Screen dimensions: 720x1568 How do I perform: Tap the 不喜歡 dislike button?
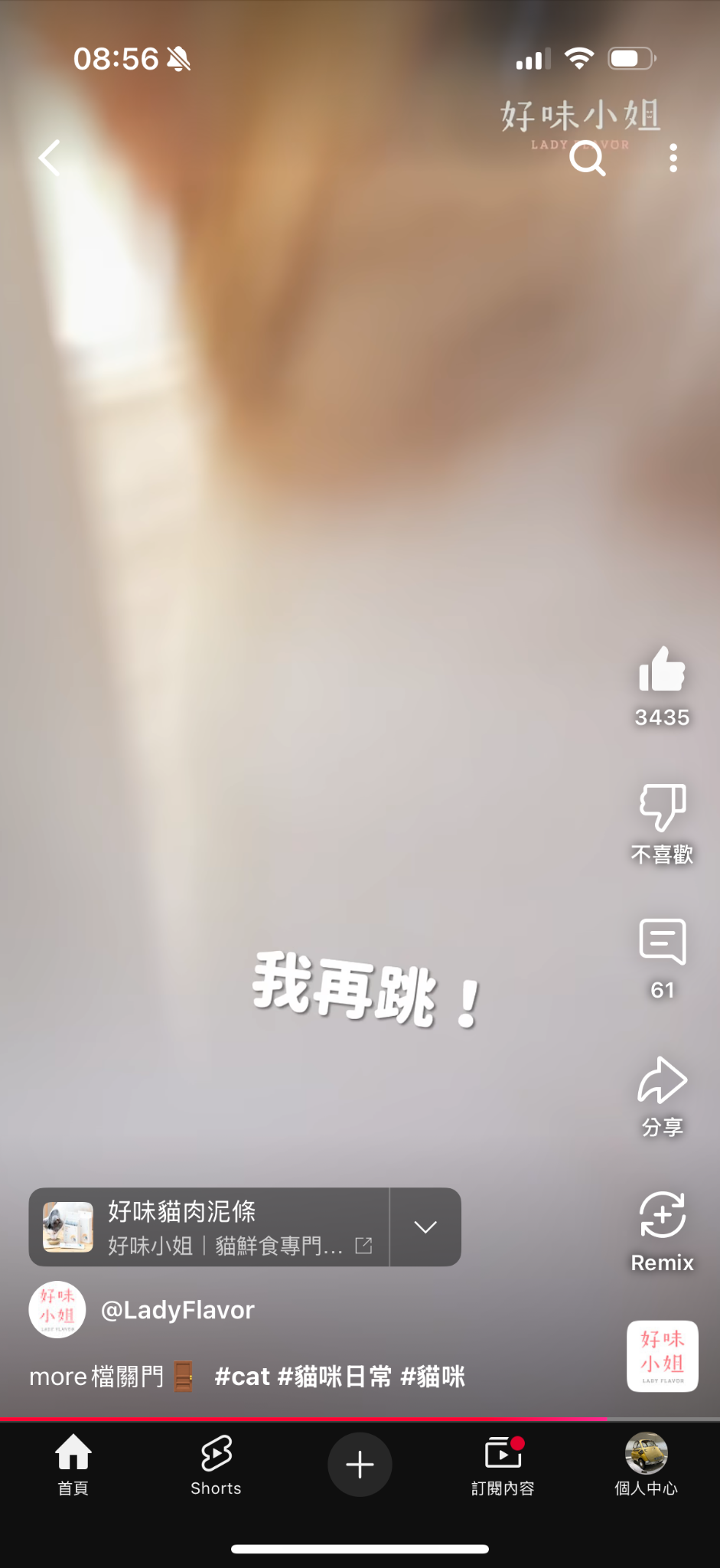coord(662,808)
